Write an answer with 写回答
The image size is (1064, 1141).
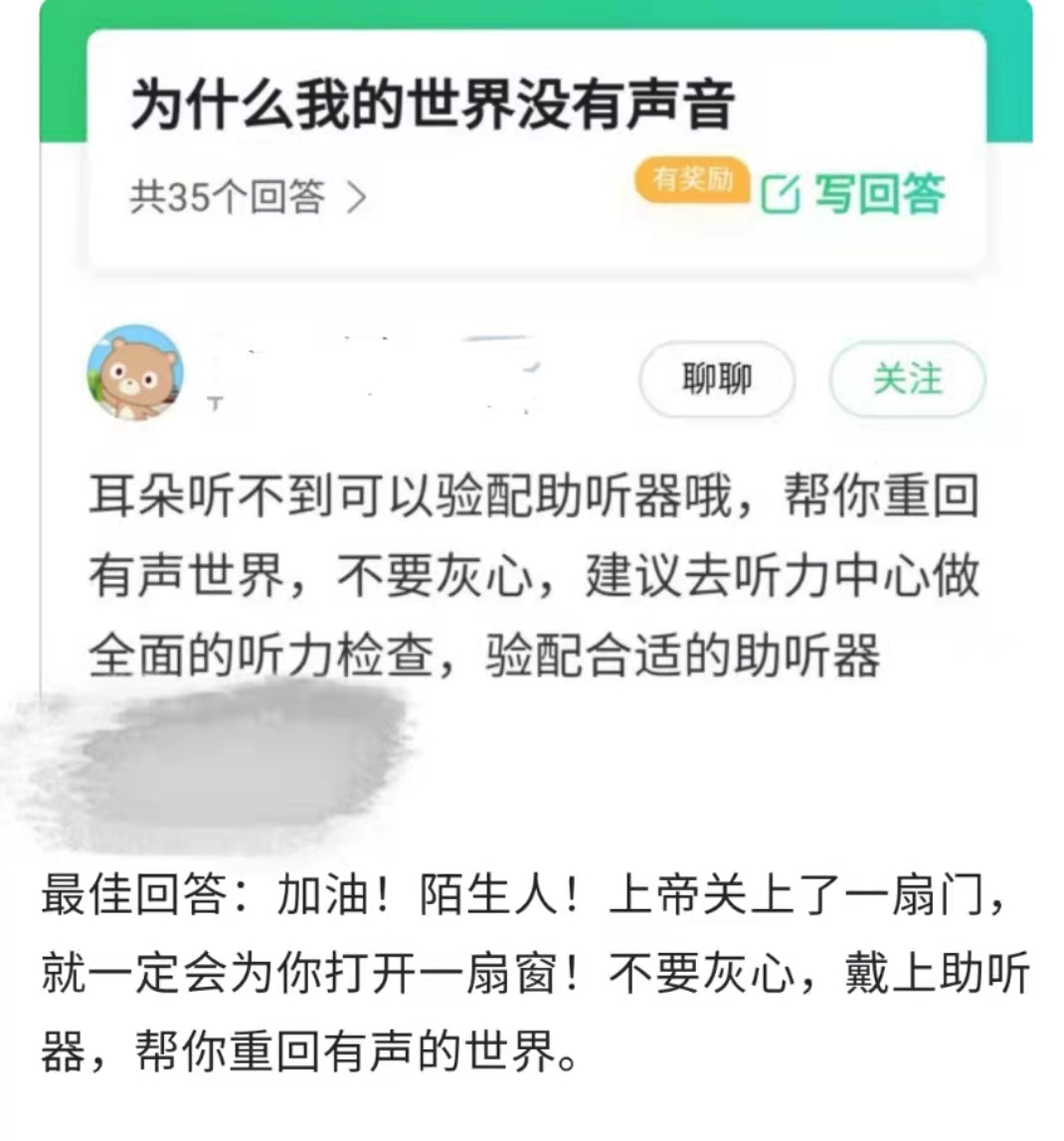[x=854, y=194]
